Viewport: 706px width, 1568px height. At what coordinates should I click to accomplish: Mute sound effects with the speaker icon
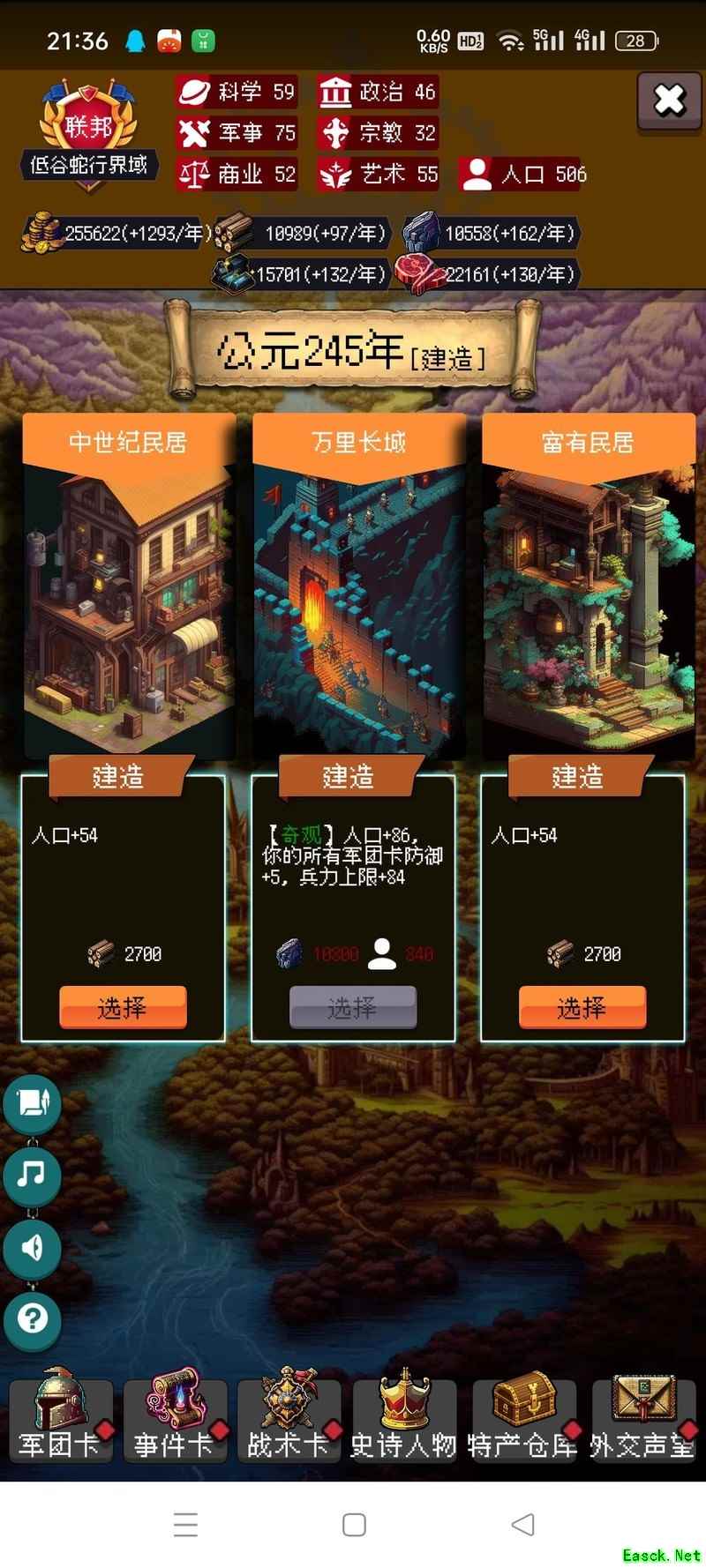[x=33, y=1248]
